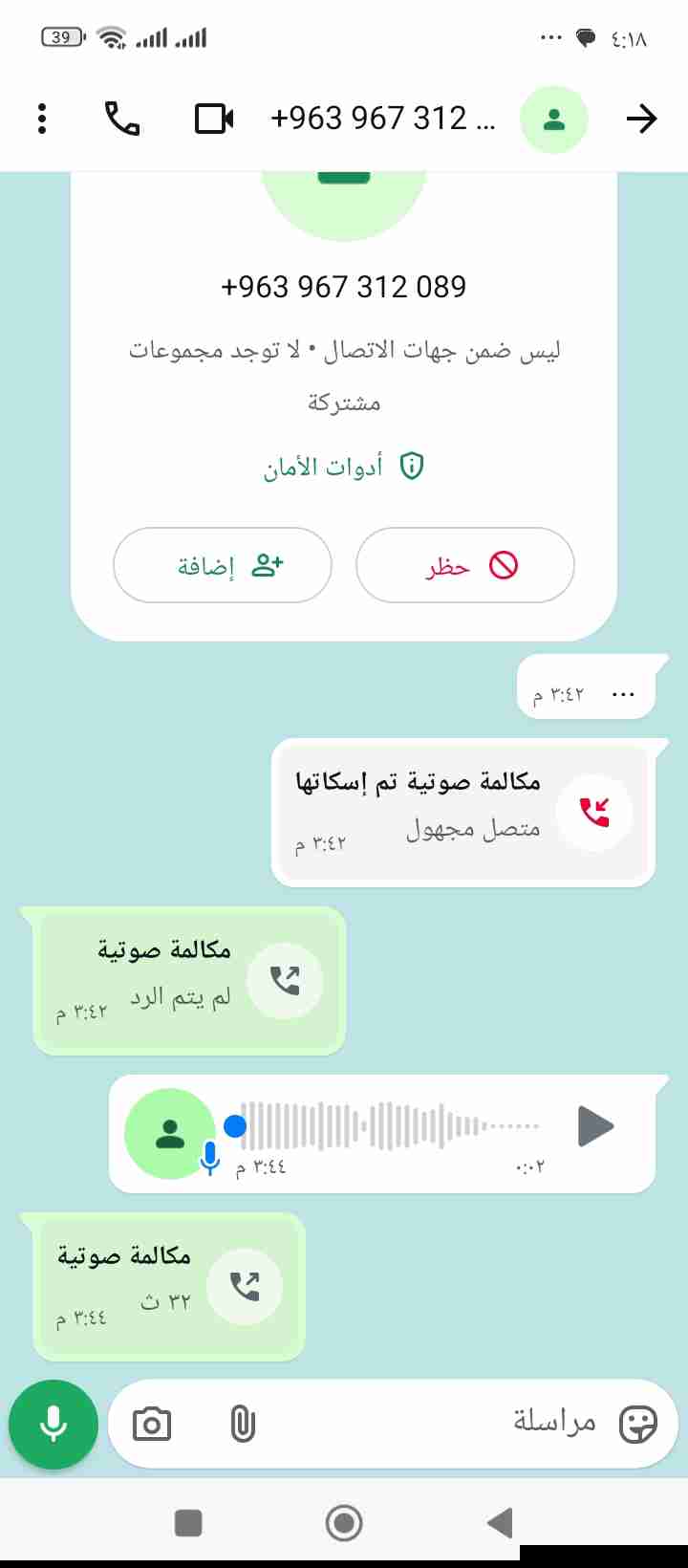The height and width of the screenshot is (1568, 688).
Task: Play the 0:02 voice message
Action: (595, 1125)
